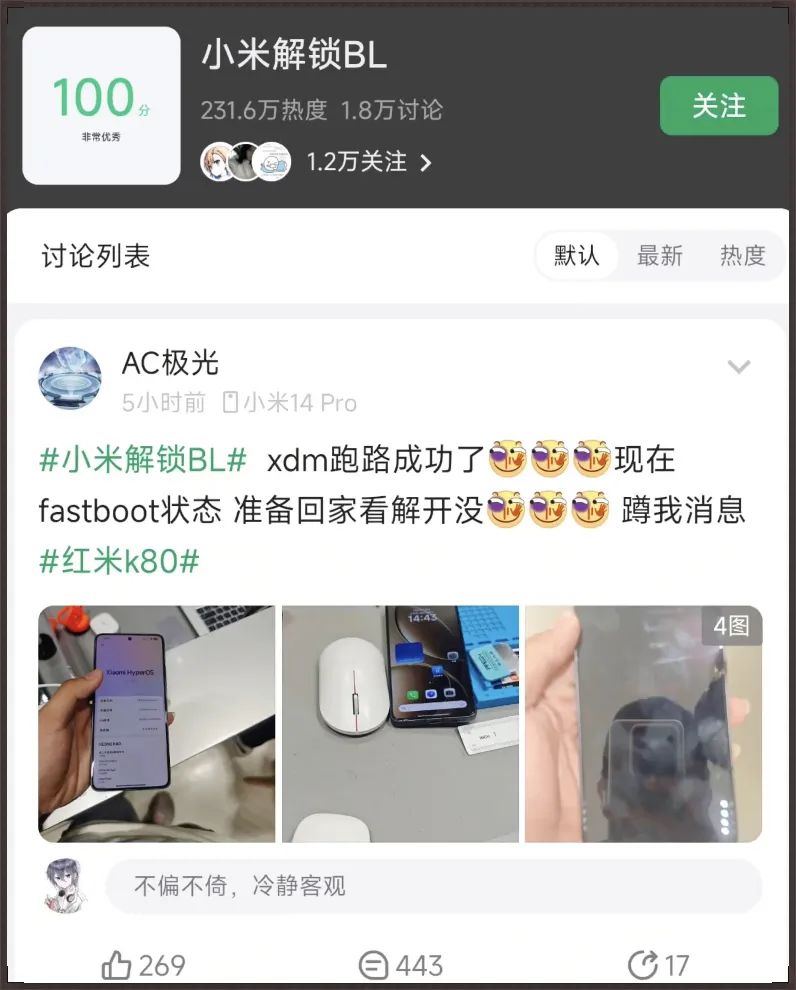This screenshot has width=796, height=990.
Task: View the second photo with the white mouse
Action: coord(400,723)
